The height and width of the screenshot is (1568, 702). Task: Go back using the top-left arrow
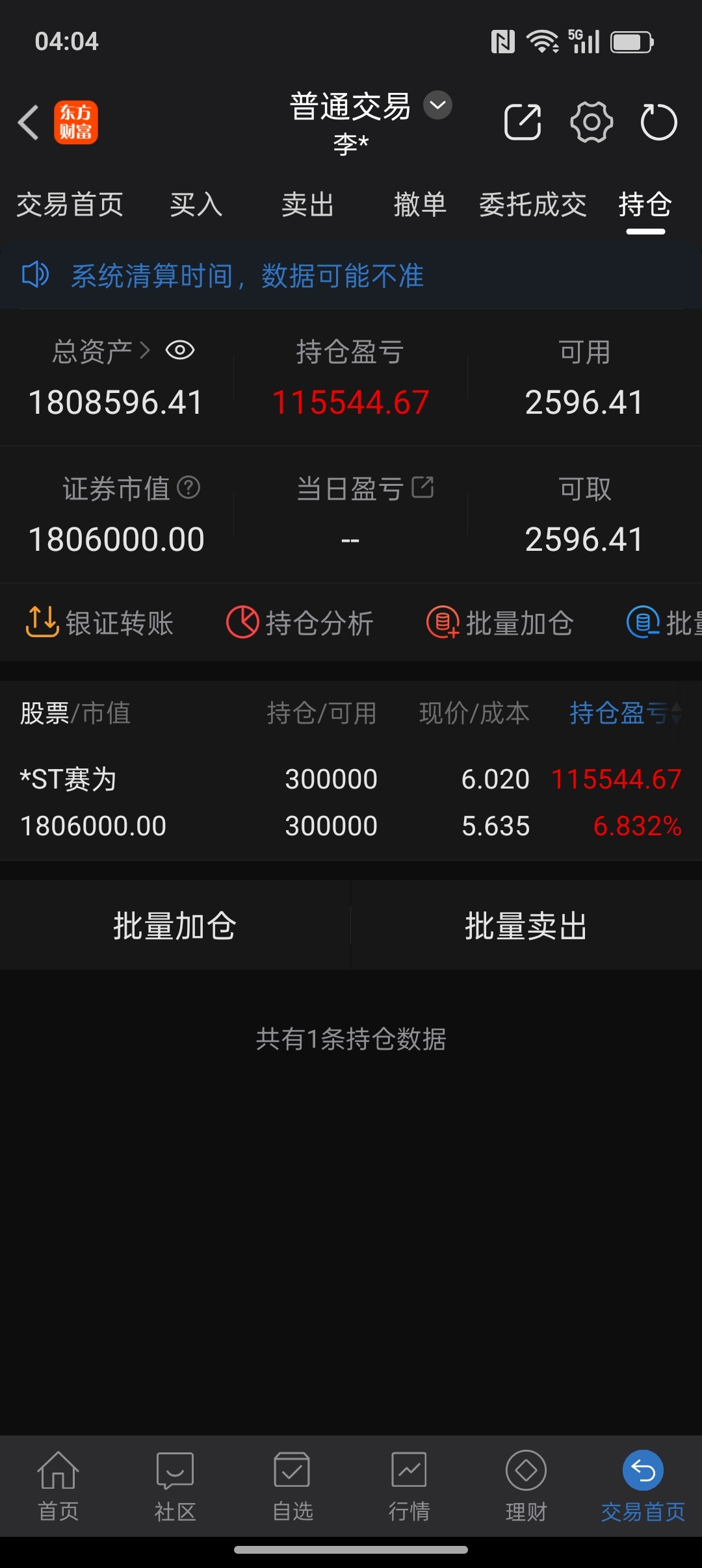[x=29, y=122]
